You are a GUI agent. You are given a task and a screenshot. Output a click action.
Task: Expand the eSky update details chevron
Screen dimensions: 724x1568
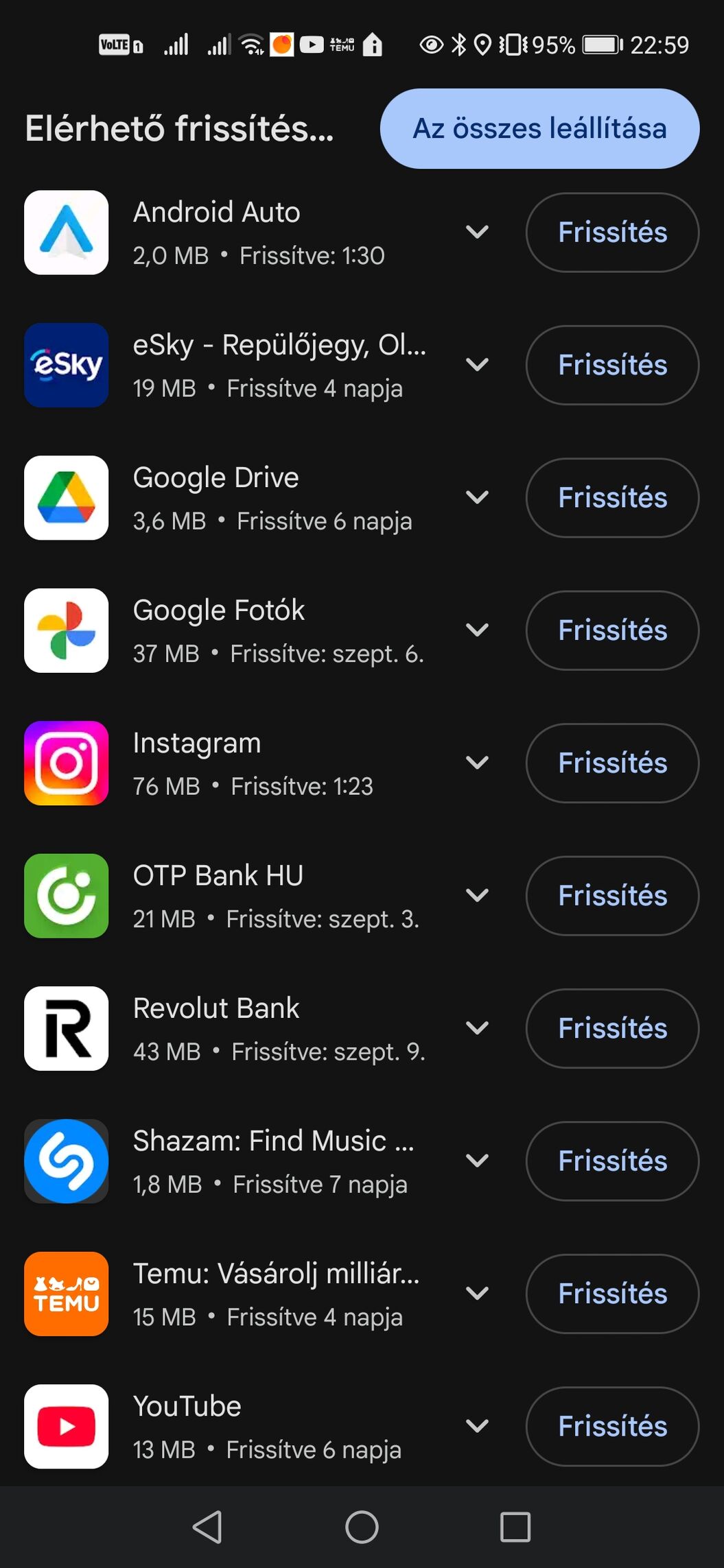pos(477,365)
